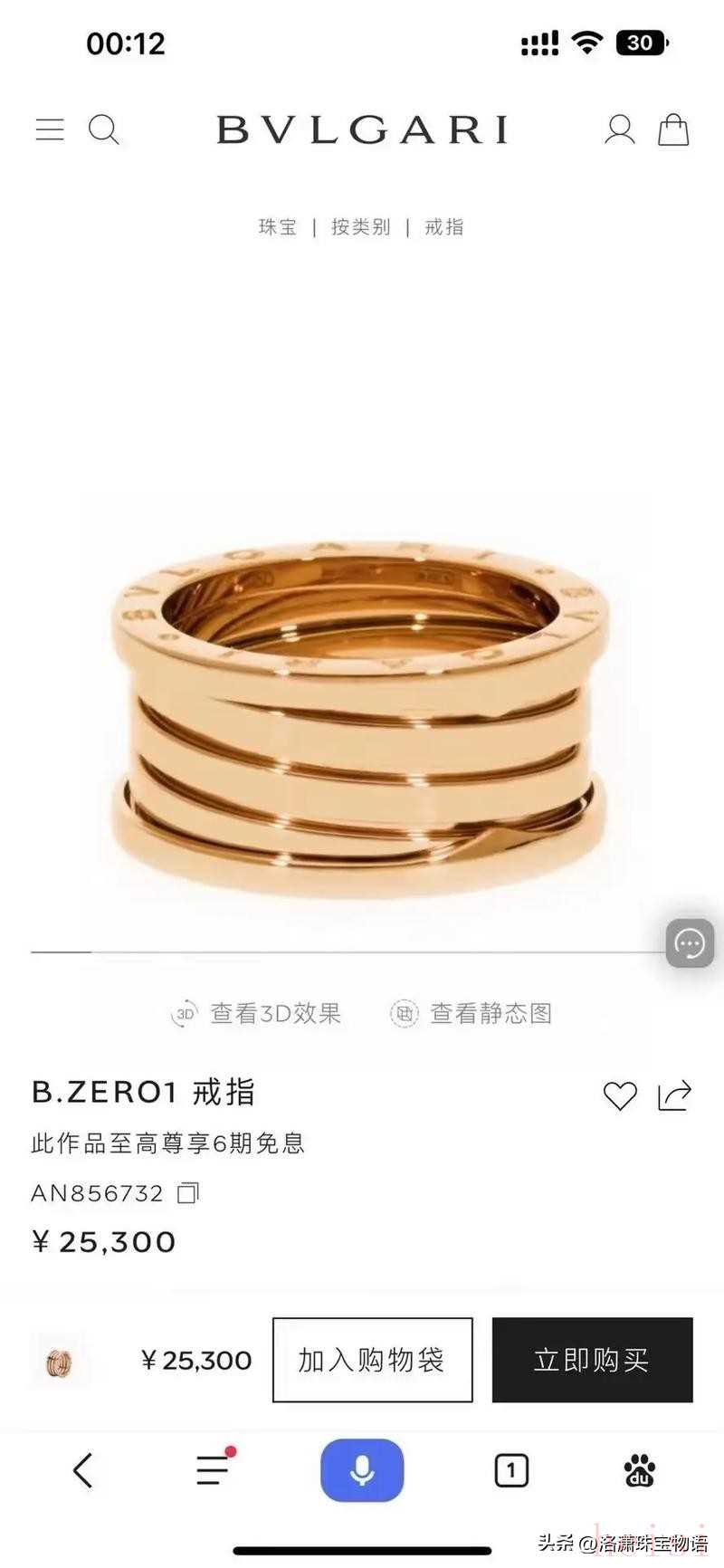Image resolution: width=724 pixels, height=1568 pixels.
Task: Tap 加入购物袋 button
Action: (372, 1360)
